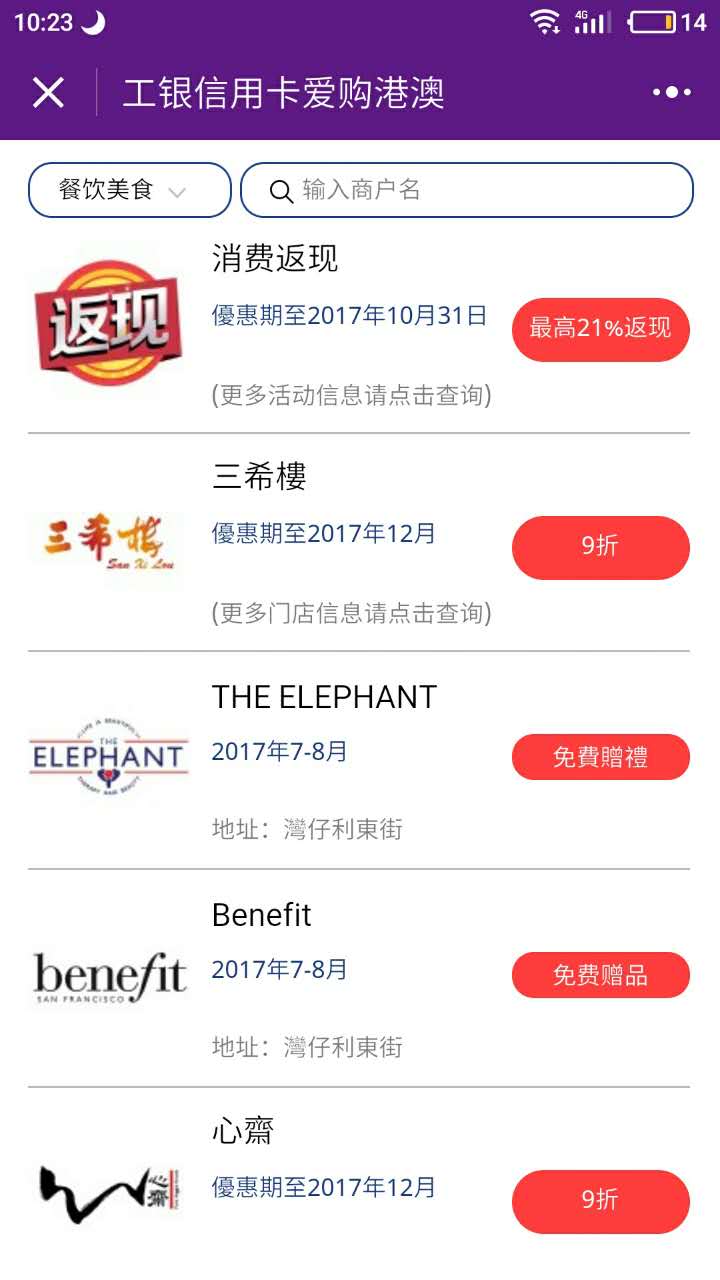Focus the 输入商户名 search field
Image resolution: width=720 pixels, height=1280 pixels.
coord(480,190)
